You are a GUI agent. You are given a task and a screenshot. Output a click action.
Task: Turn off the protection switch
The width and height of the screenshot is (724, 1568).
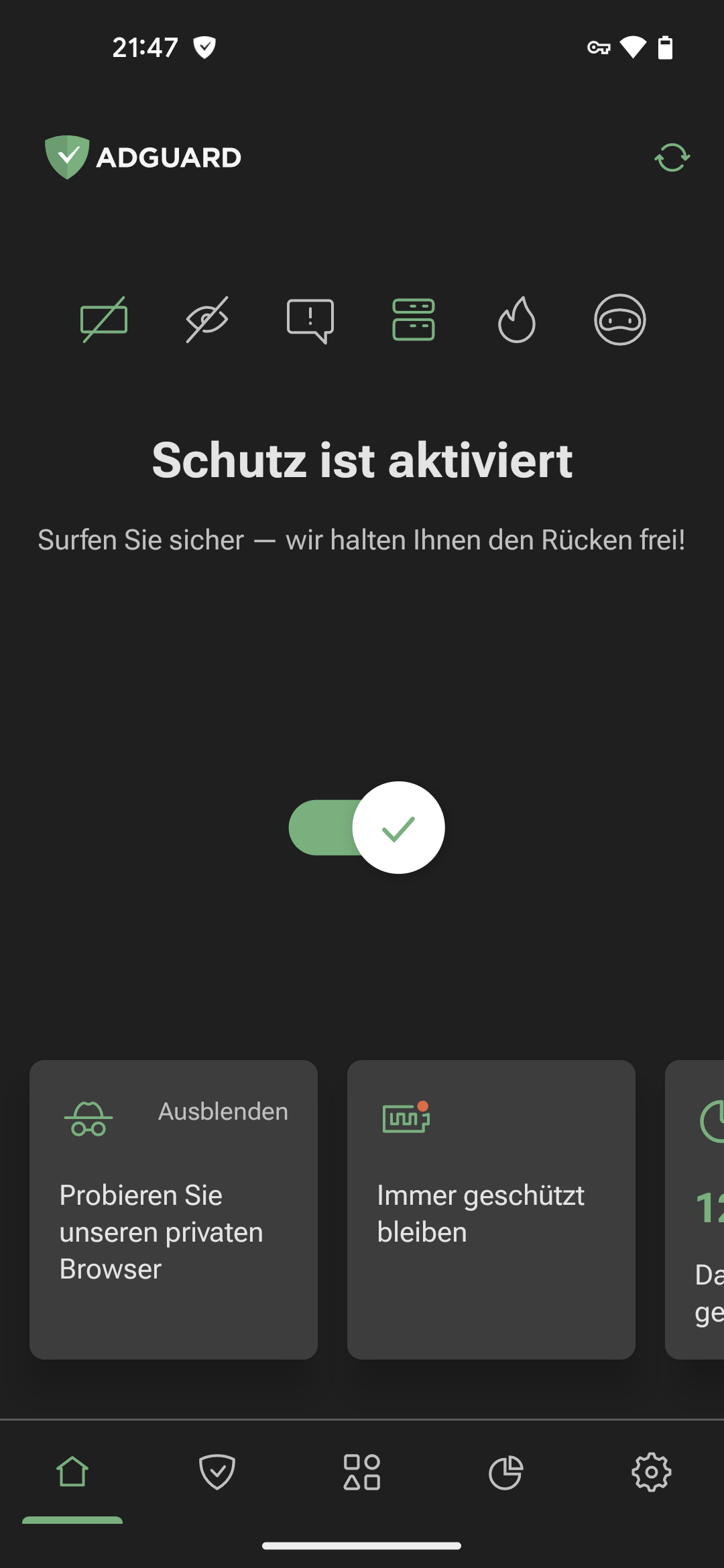tap(367, 828)
